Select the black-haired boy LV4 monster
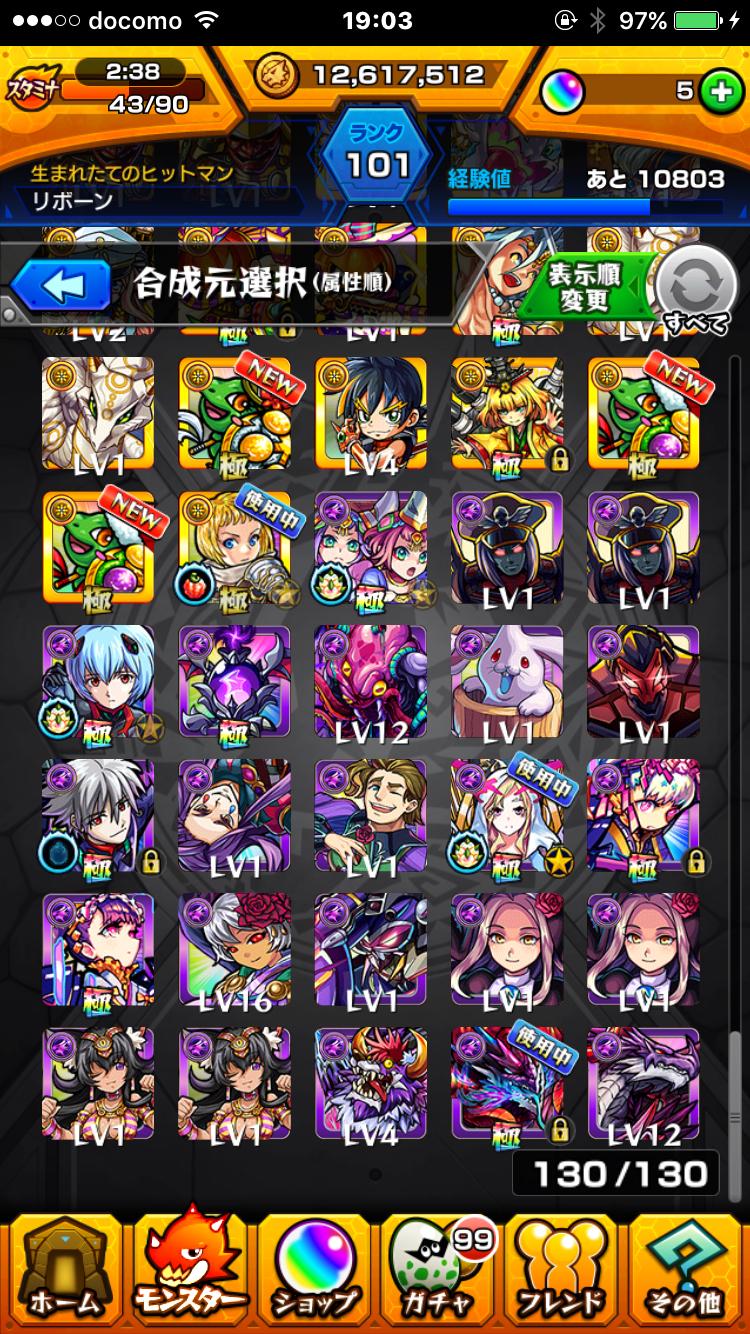Image resolution: width=750 pixels, height=1334 pixels. (x=370, y=412)
